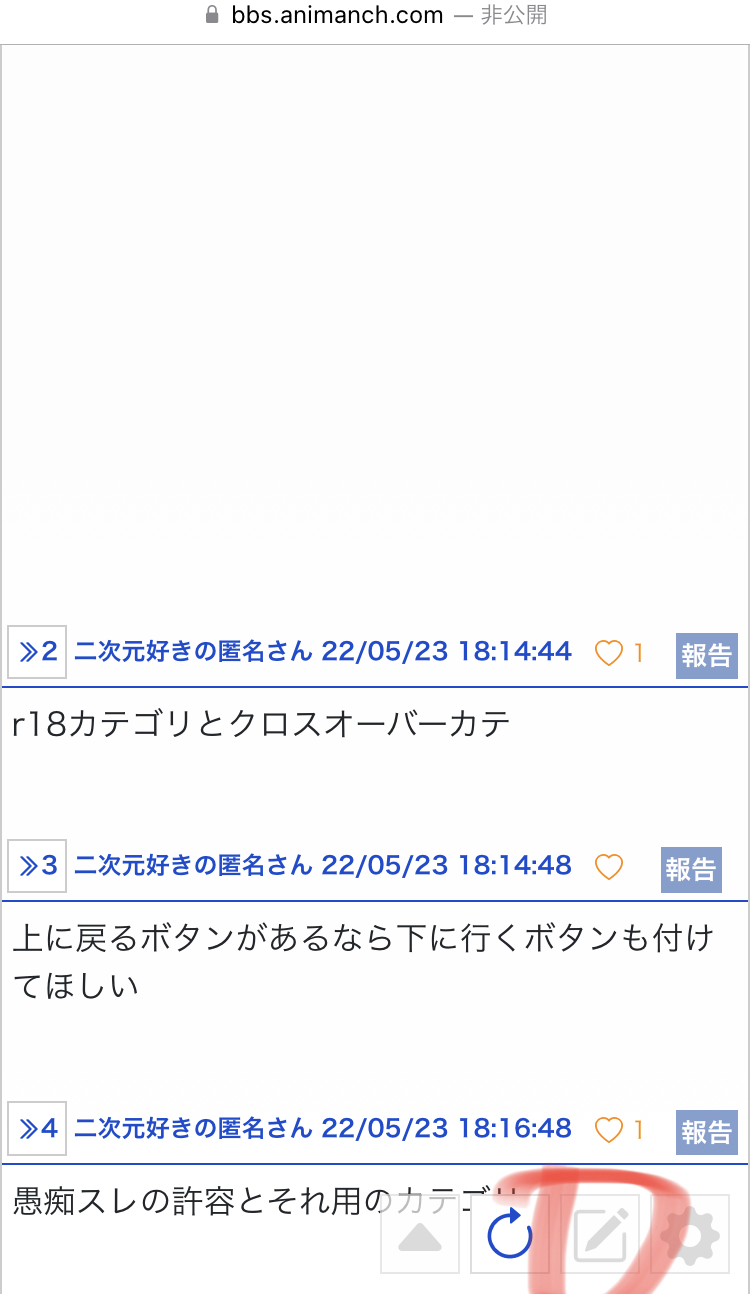This screenshot has height=1294, width=750.
Task: Report post 2 with the 報告 button
Action: (x=707, y=656)
